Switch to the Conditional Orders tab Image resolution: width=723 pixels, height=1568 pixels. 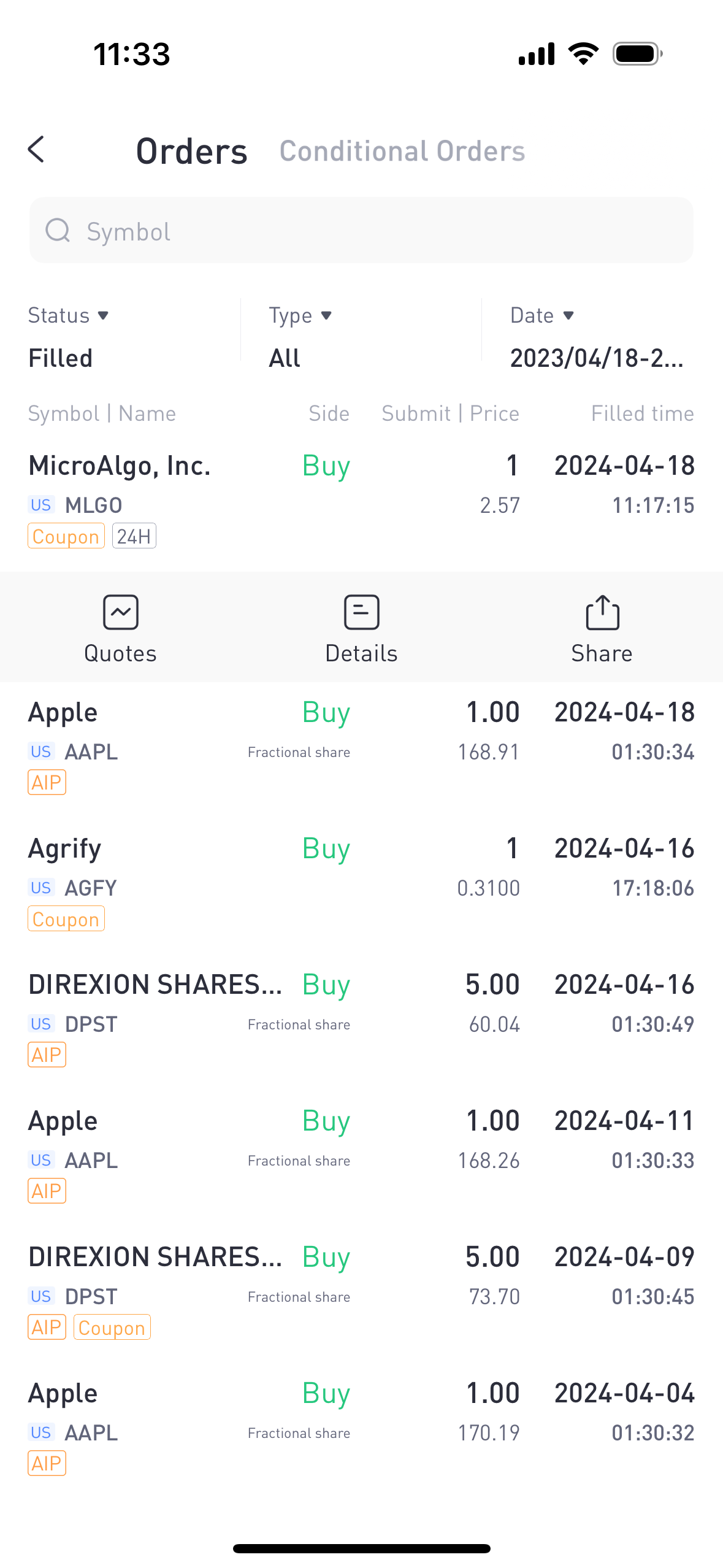tap(402, 151)
